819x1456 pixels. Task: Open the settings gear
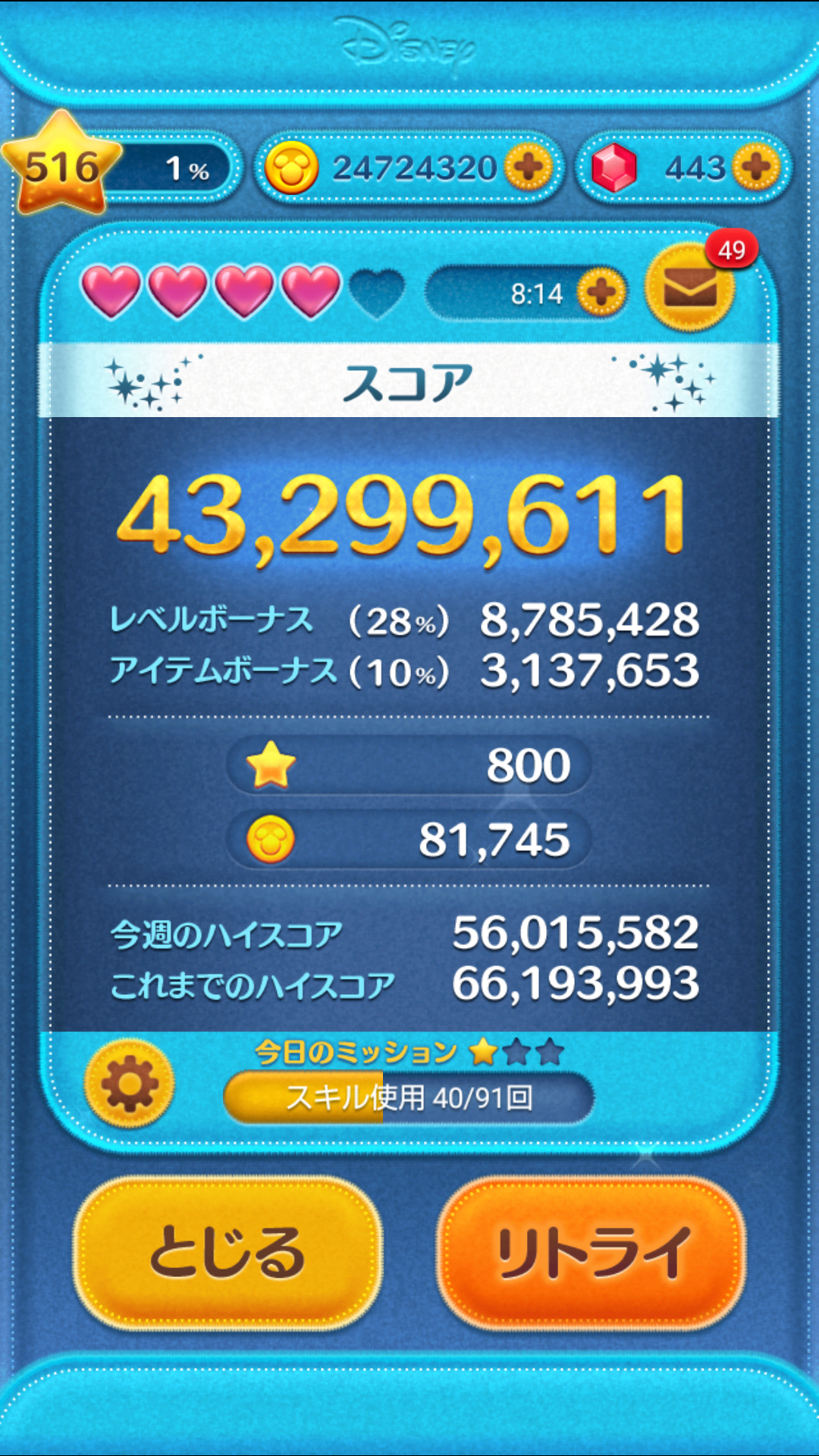(130, 1084)
